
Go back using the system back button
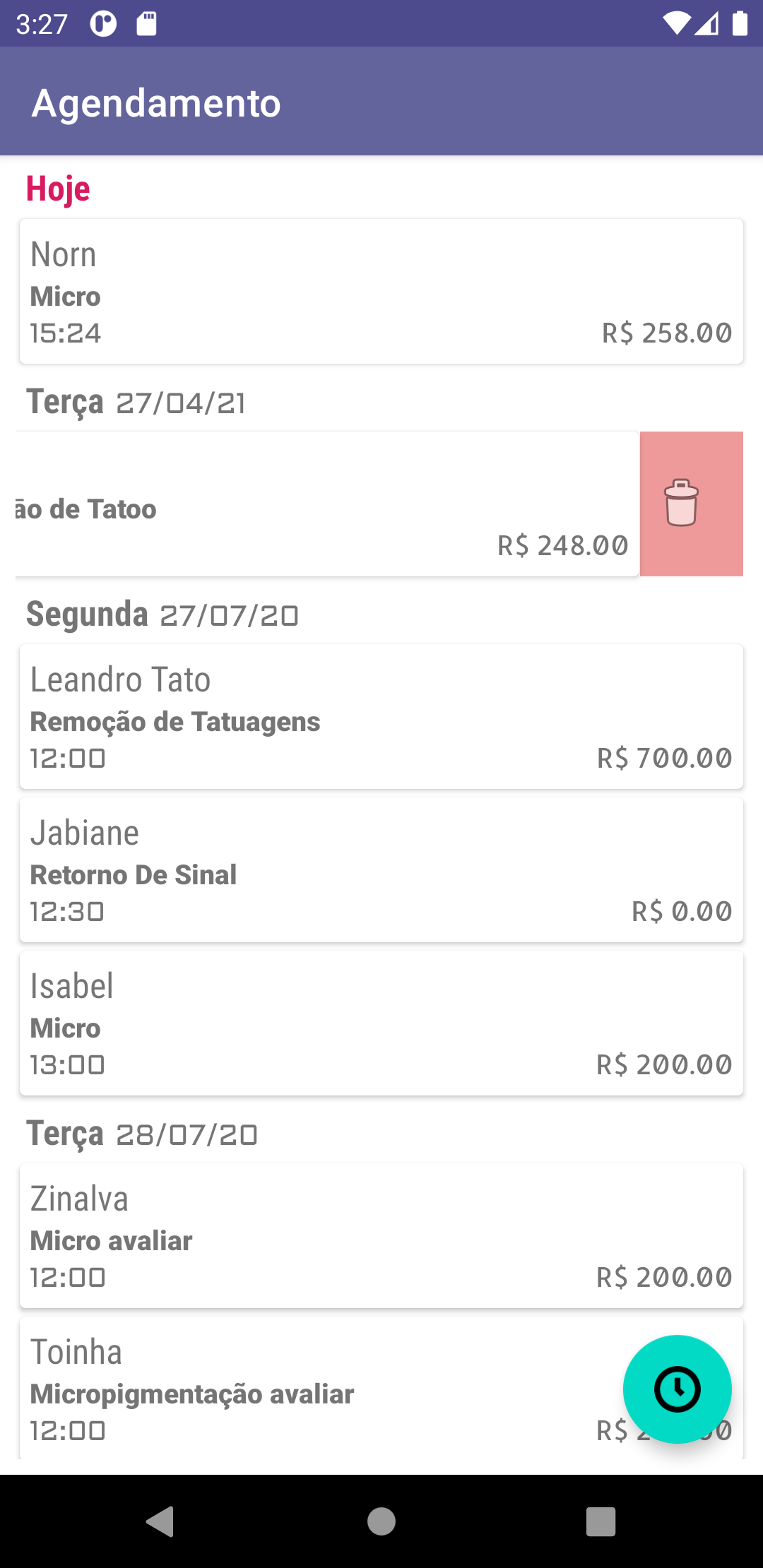(x=160, y=1521)
